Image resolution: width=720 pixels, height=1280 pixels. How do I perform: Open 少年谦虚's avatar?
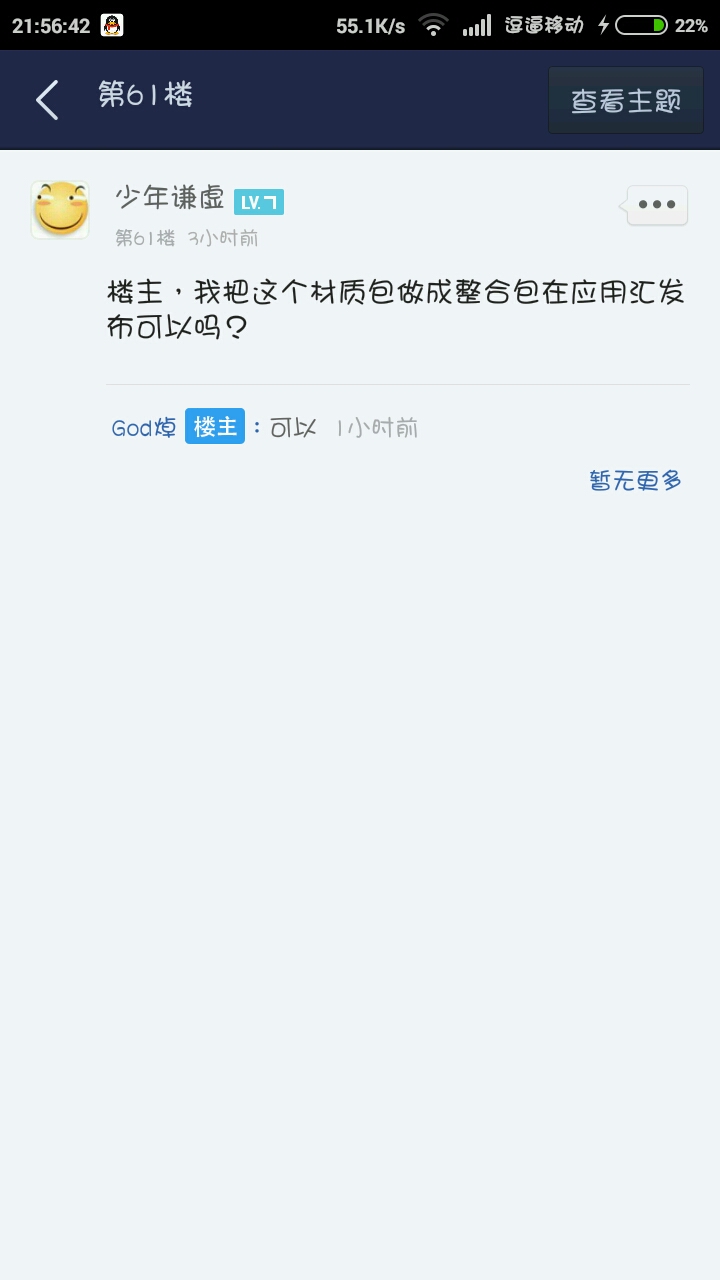(60, 210)
